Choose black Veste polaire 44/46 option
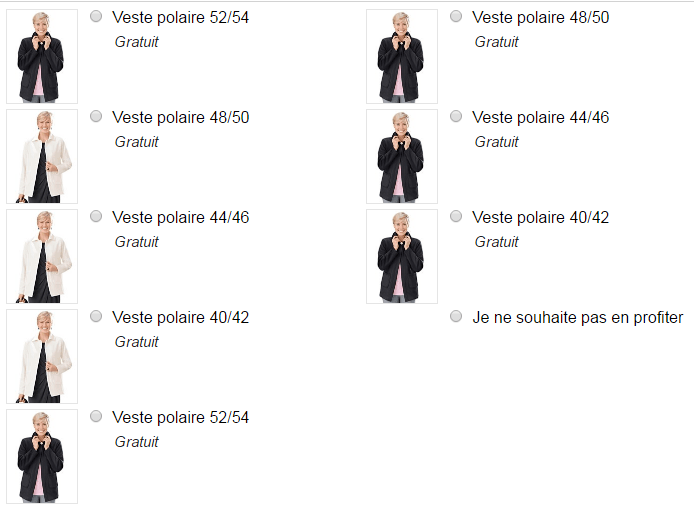Screen dimensions: 694x519 [456, 117]
